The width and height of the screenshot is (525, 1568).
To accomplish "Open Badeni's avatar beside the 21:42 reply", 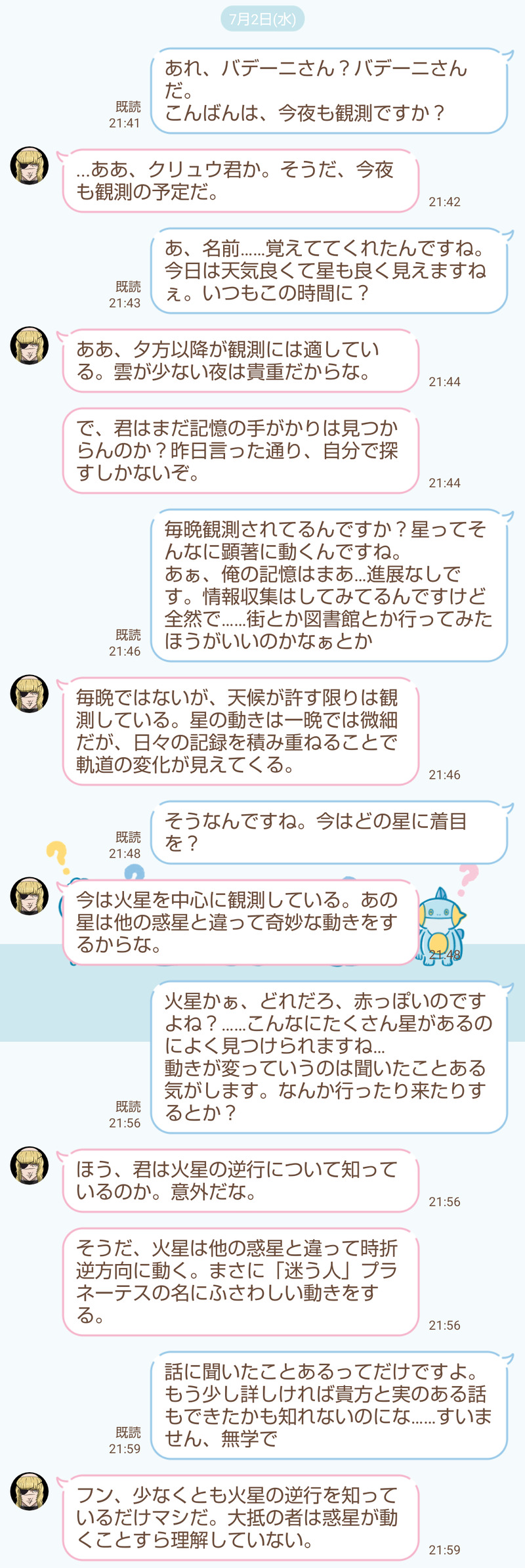I will (x=30, y=165).
